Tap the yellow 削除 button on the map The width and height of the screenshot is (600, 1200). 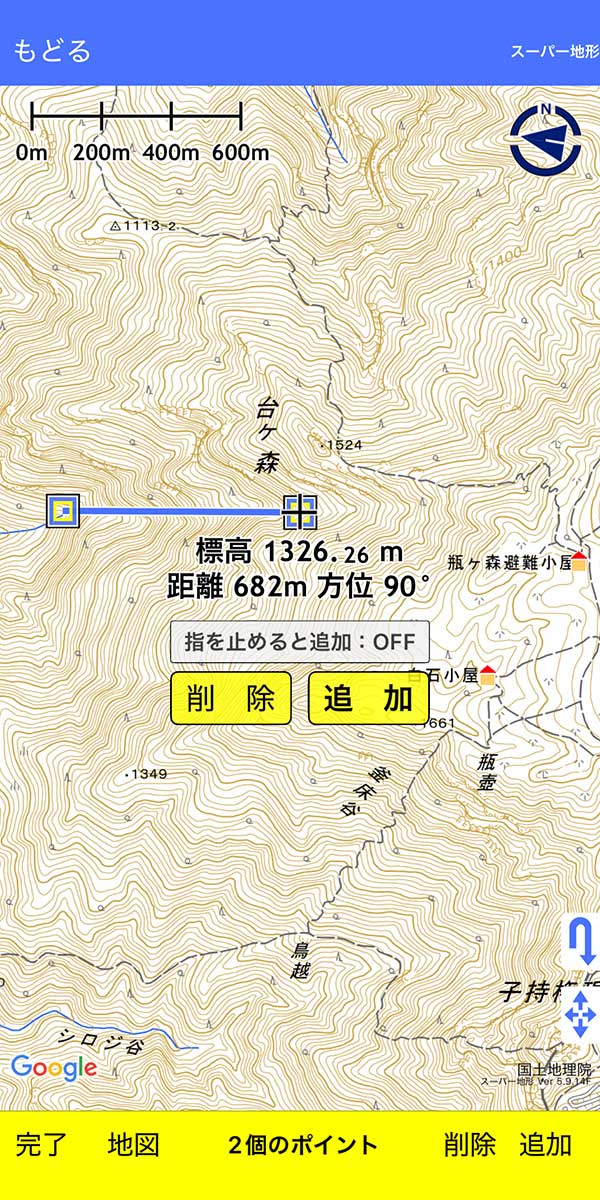pos(231,698)
